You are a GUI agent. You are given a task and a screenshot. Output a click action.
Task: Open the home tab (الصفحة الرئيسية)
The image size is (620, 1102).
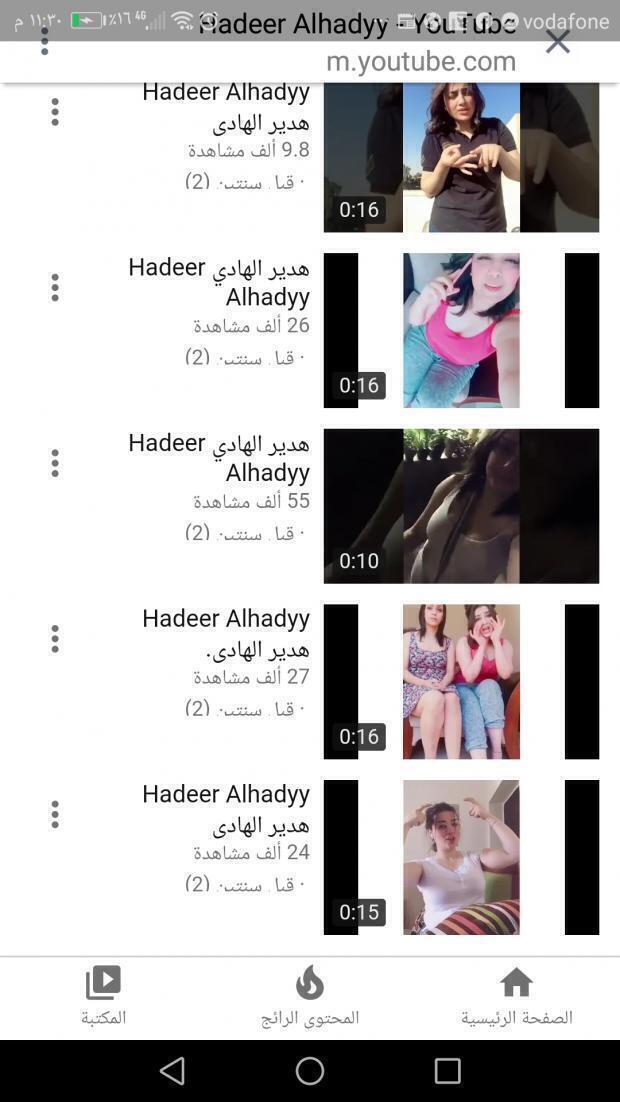(516, 996)
